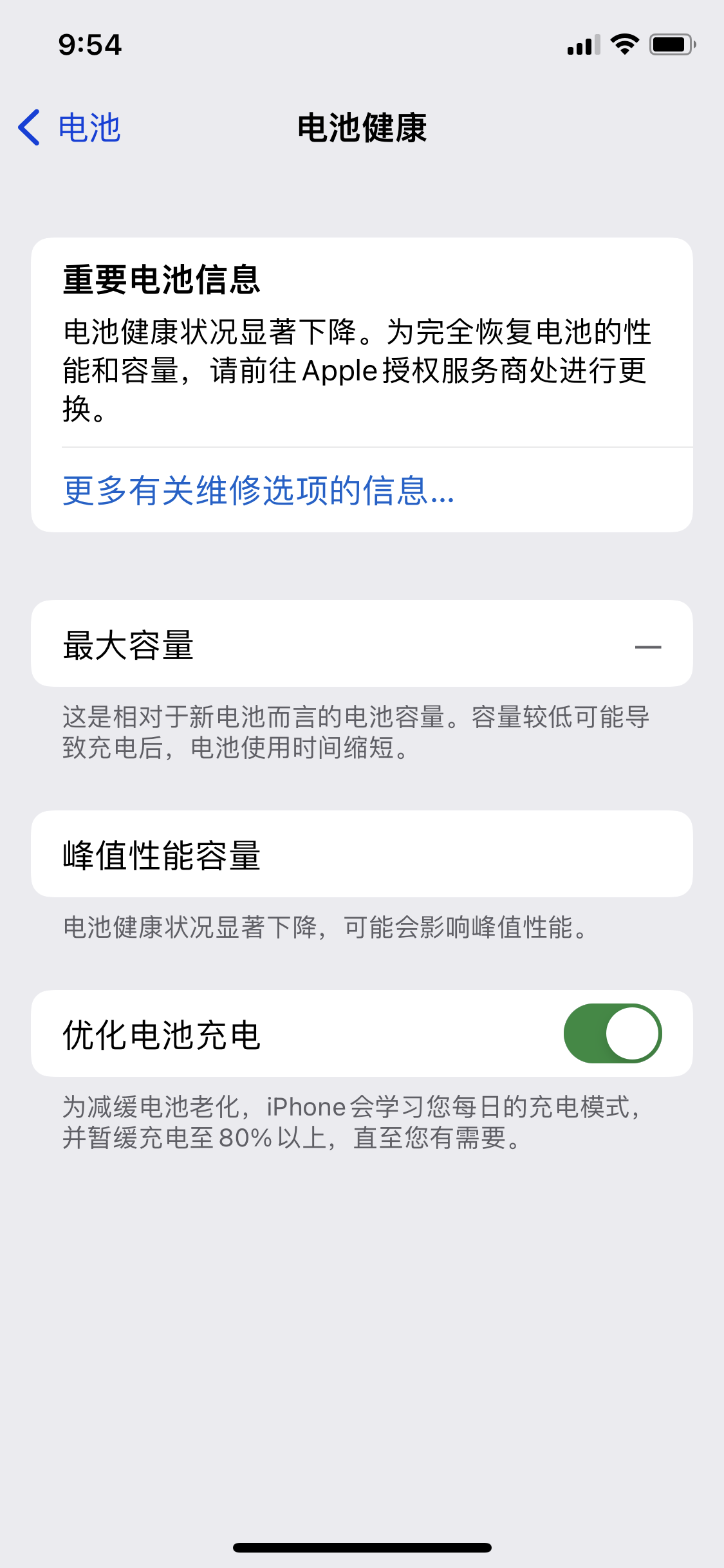This screenshot has height=1568, width=724.
Task: Turn off 优化电池充电 switch
Action: pyautogui.click(x=612, y=1033)
